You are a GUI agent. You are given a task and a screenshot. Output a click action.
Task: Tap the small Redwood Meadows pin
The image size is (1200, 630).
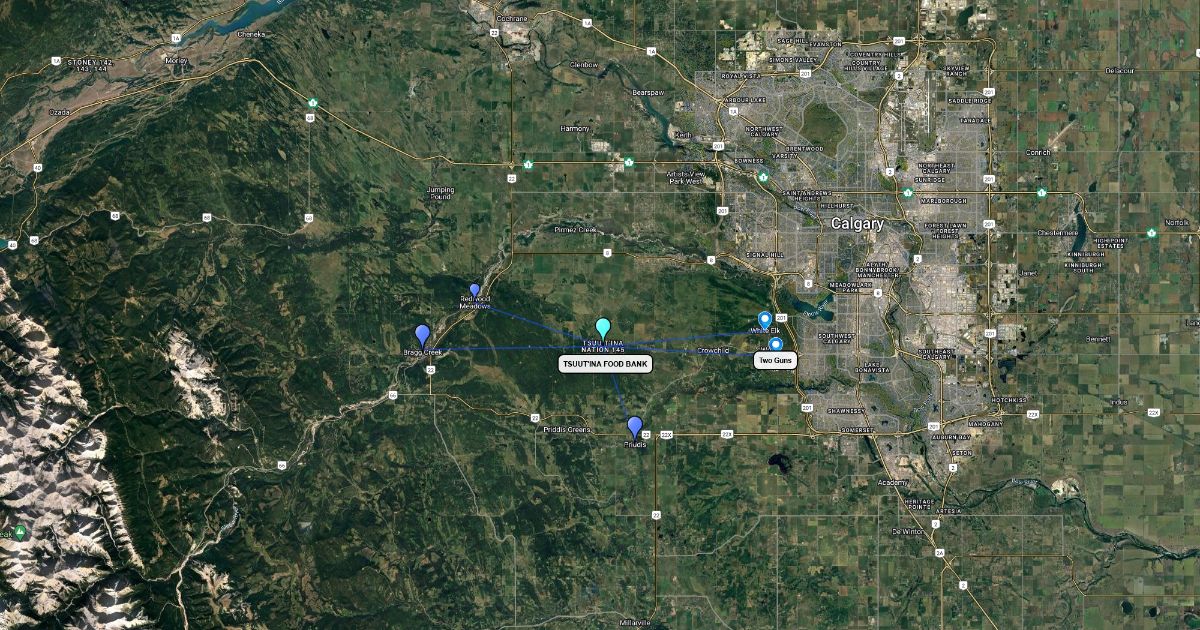click(475, 290)
